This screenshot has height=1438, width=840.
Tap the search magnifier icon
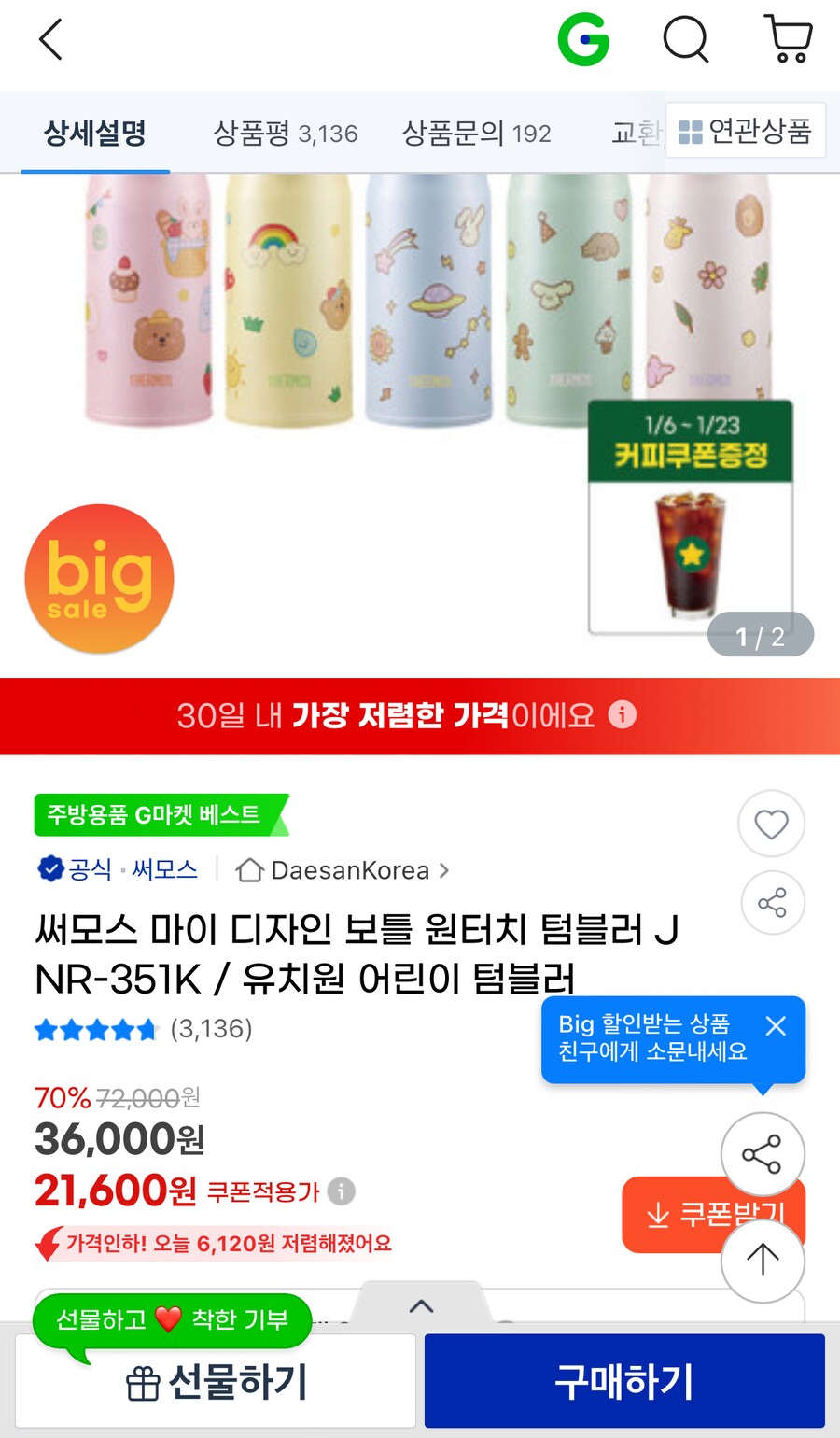coord(686,39)
